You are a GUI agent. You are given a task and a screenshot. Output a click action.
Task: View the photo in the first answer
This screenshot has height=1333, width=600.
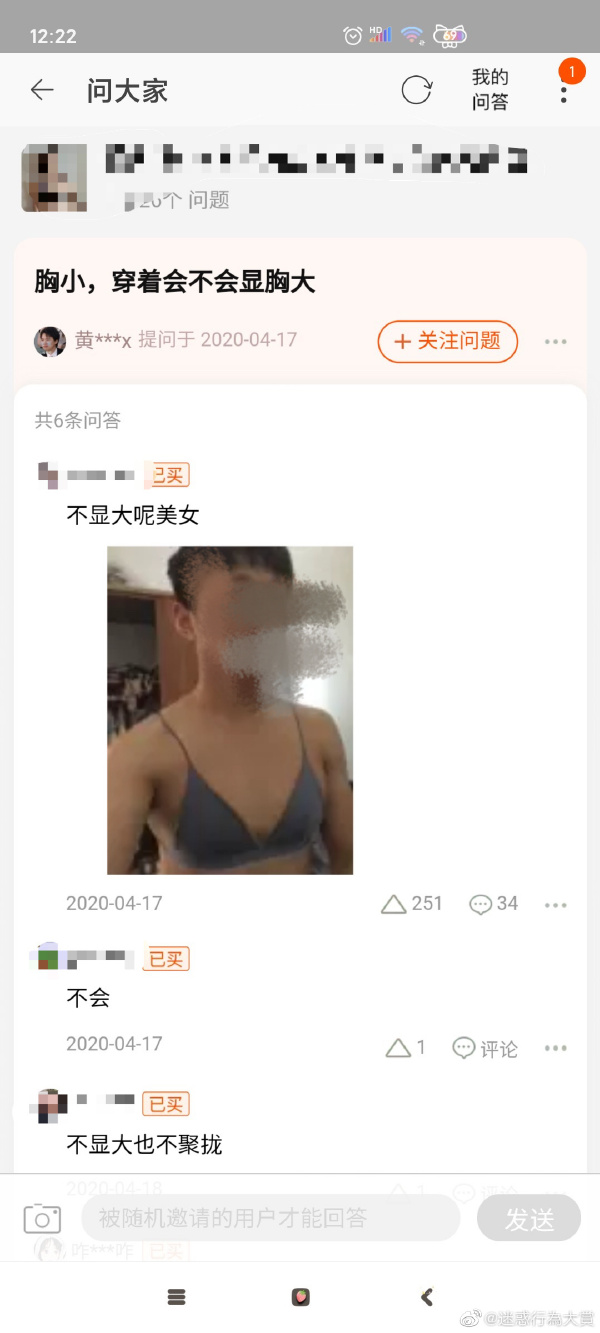pyautogui.click(x=230, y=710)
